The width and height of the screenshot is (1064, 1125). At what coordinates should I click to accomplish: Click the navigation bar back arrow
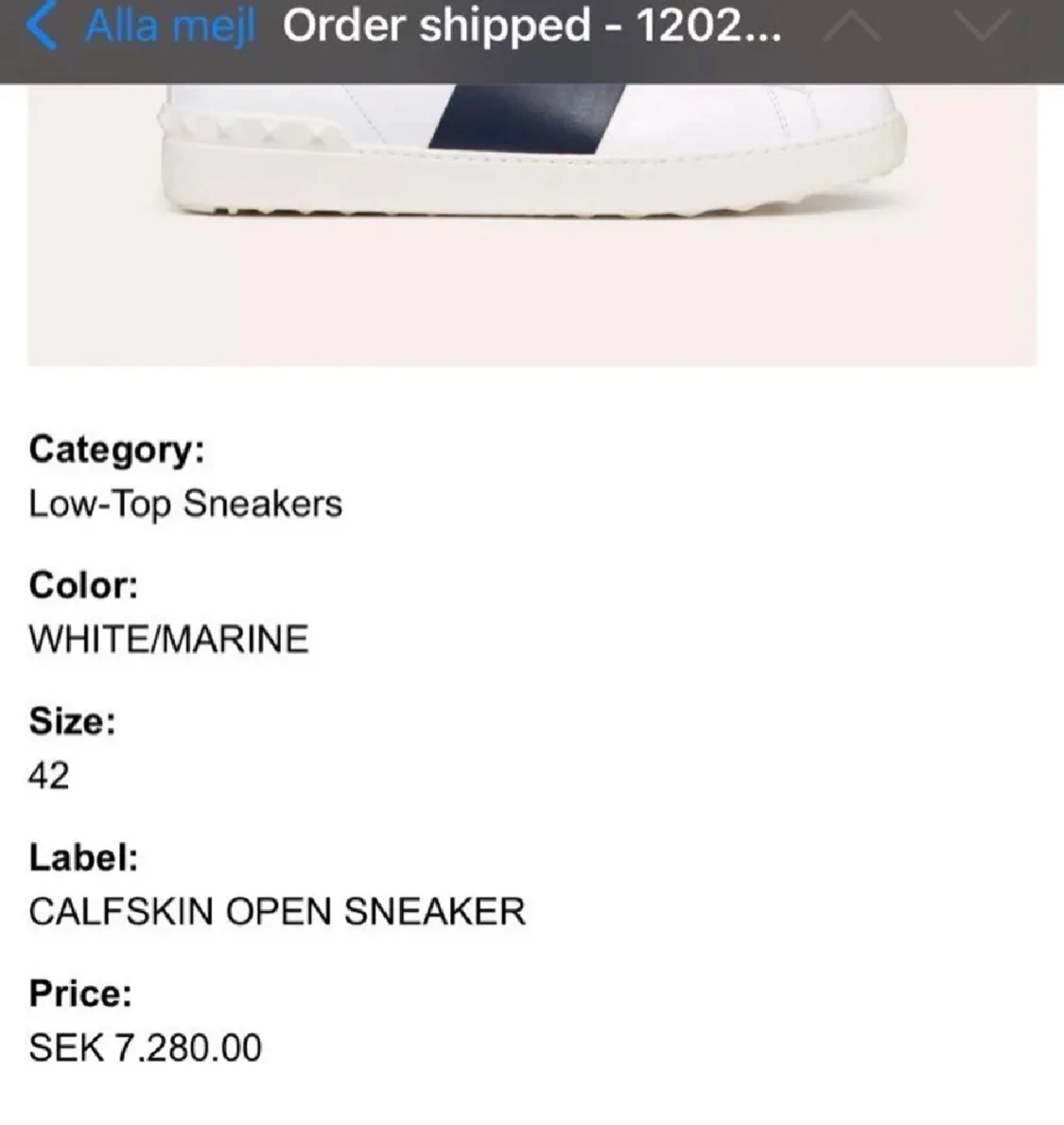click(x=40, y=26)
